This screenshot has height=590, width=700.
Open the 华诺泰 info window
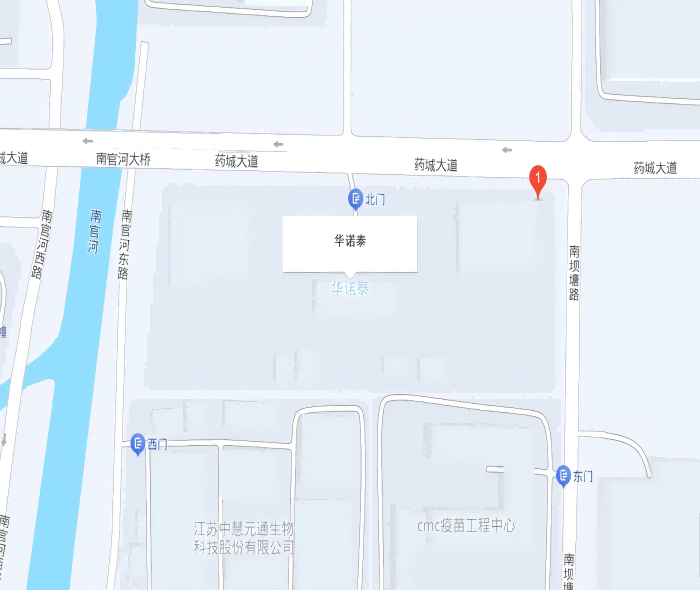(349, 243)
